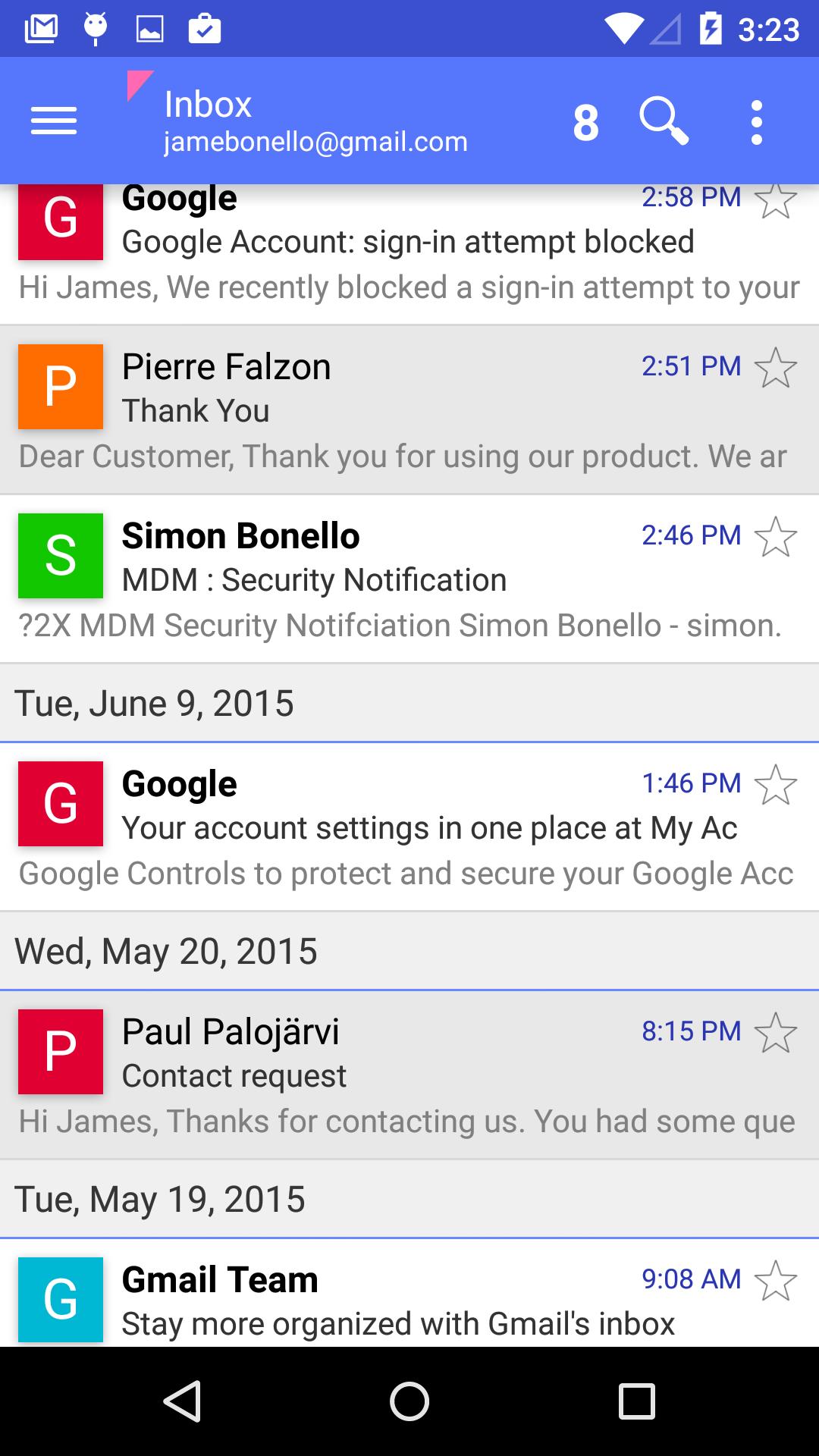Select Pierre Falzon's orange avatar
The height and width of the screenshot is (1456, 819).
(61, 387)
